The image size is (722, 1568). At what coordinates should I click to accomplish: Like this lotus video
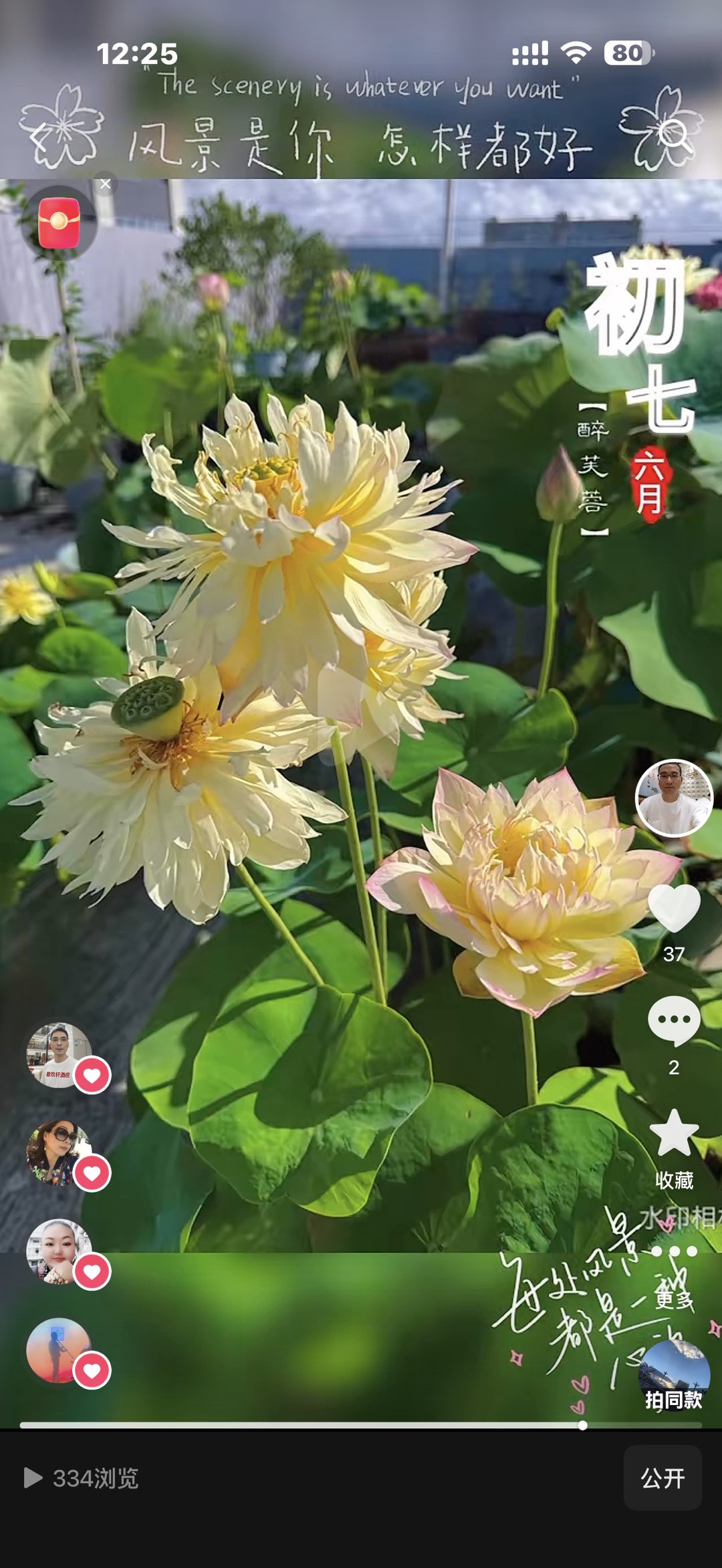674,909
